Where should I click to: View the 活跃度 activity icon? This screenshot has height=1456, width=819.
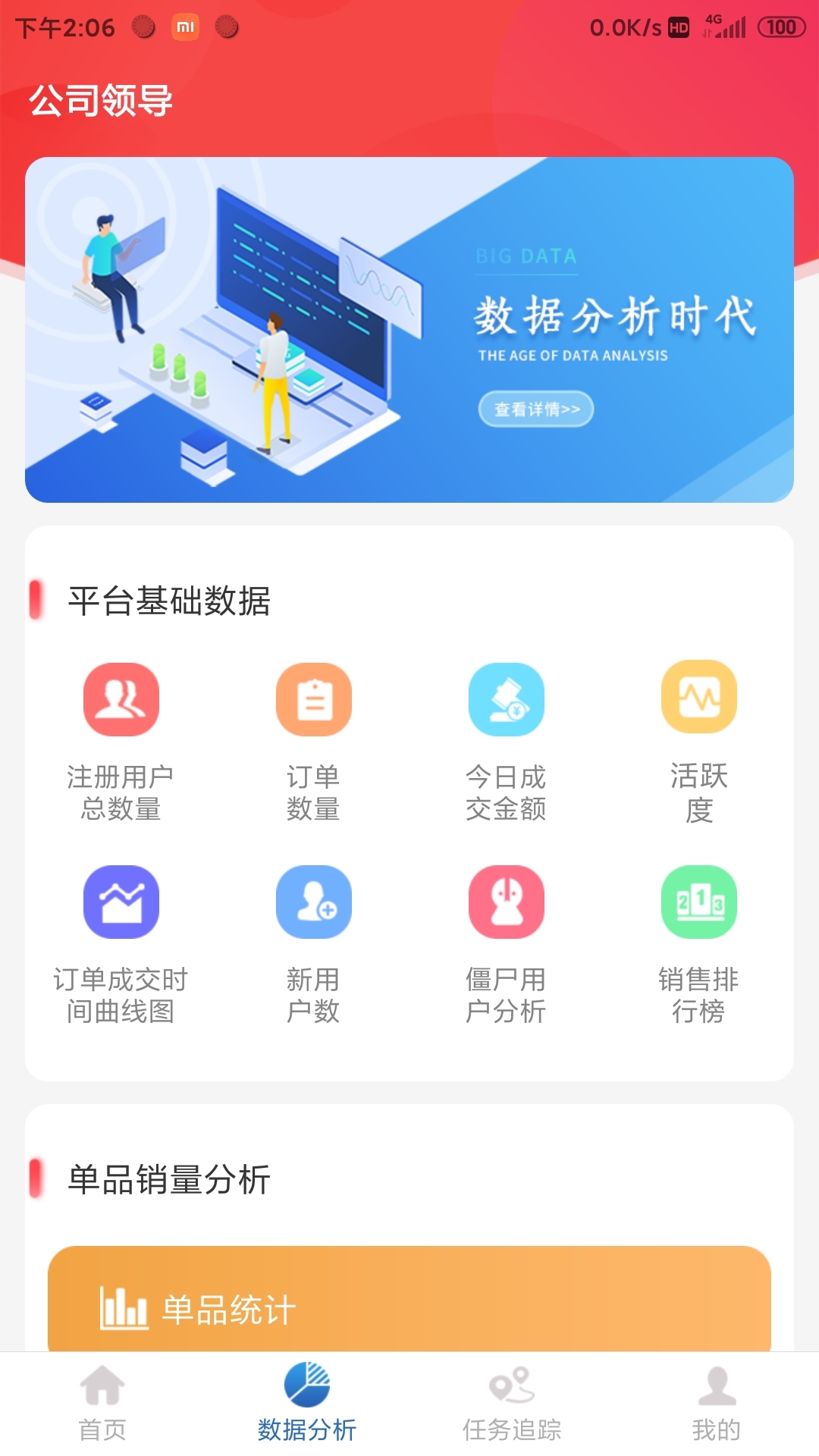click(x=699, y=699)
